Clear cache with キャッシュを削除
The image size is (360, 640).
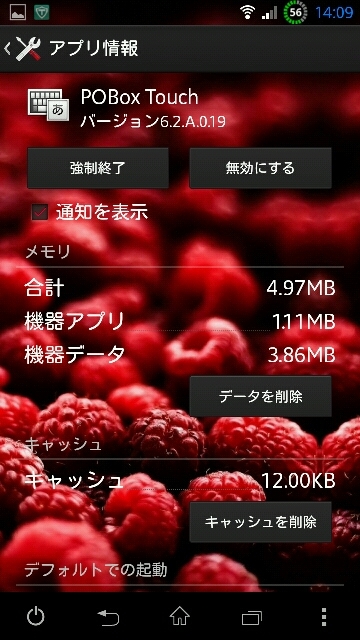tap(260, 522)
